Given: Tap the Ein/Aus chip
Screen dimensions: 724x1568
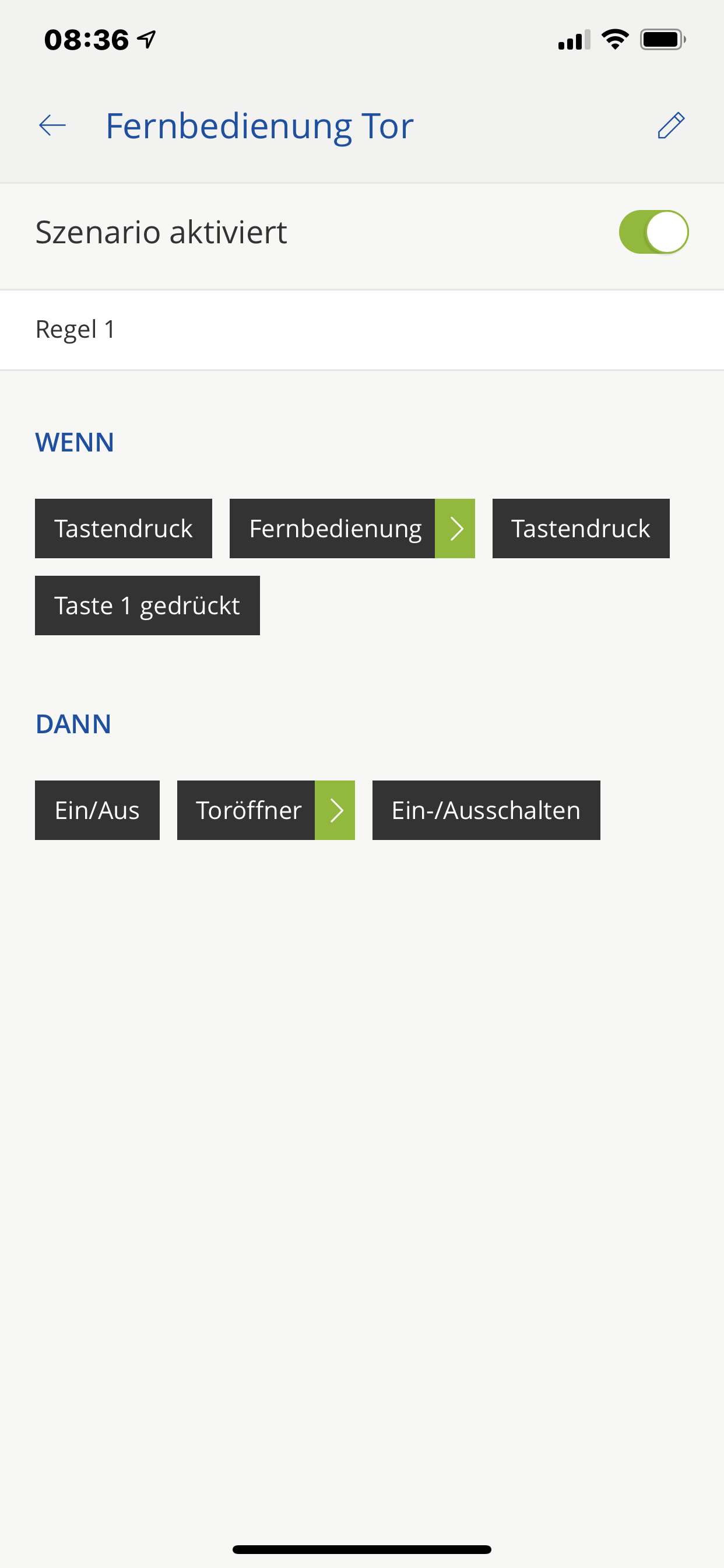Looking at the screenshot, I should (97, 810).
